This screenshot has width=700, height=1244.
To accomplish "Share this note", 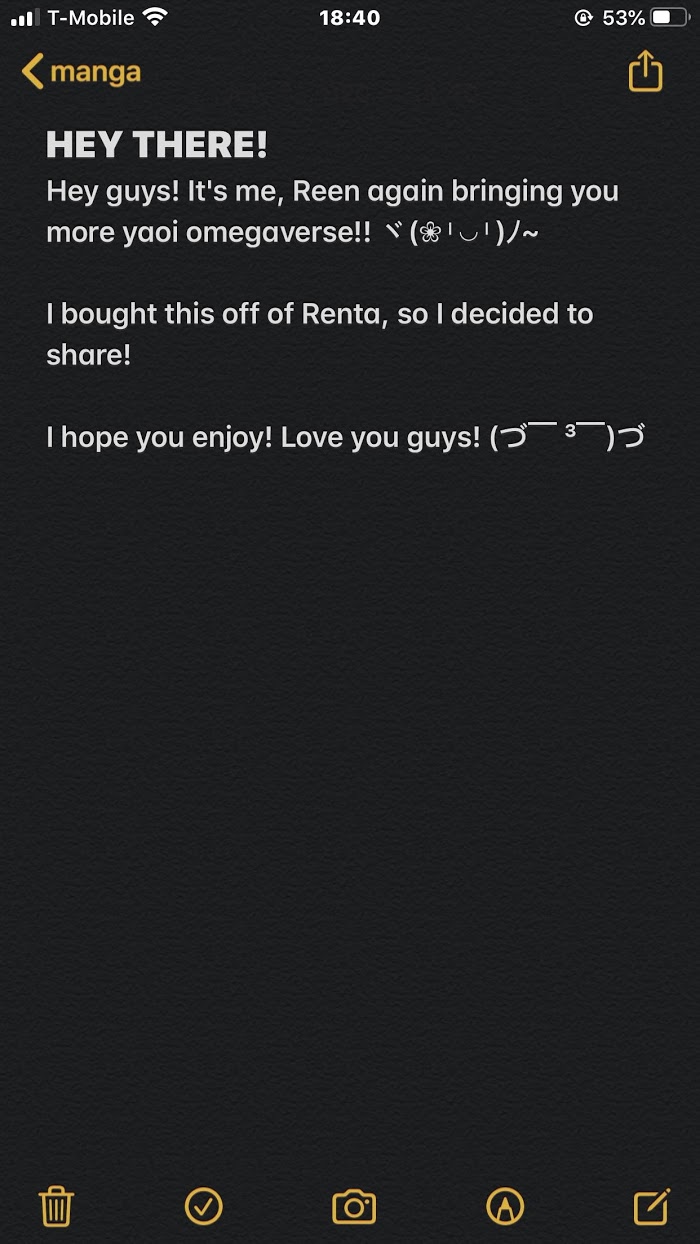I will [645, 71].
